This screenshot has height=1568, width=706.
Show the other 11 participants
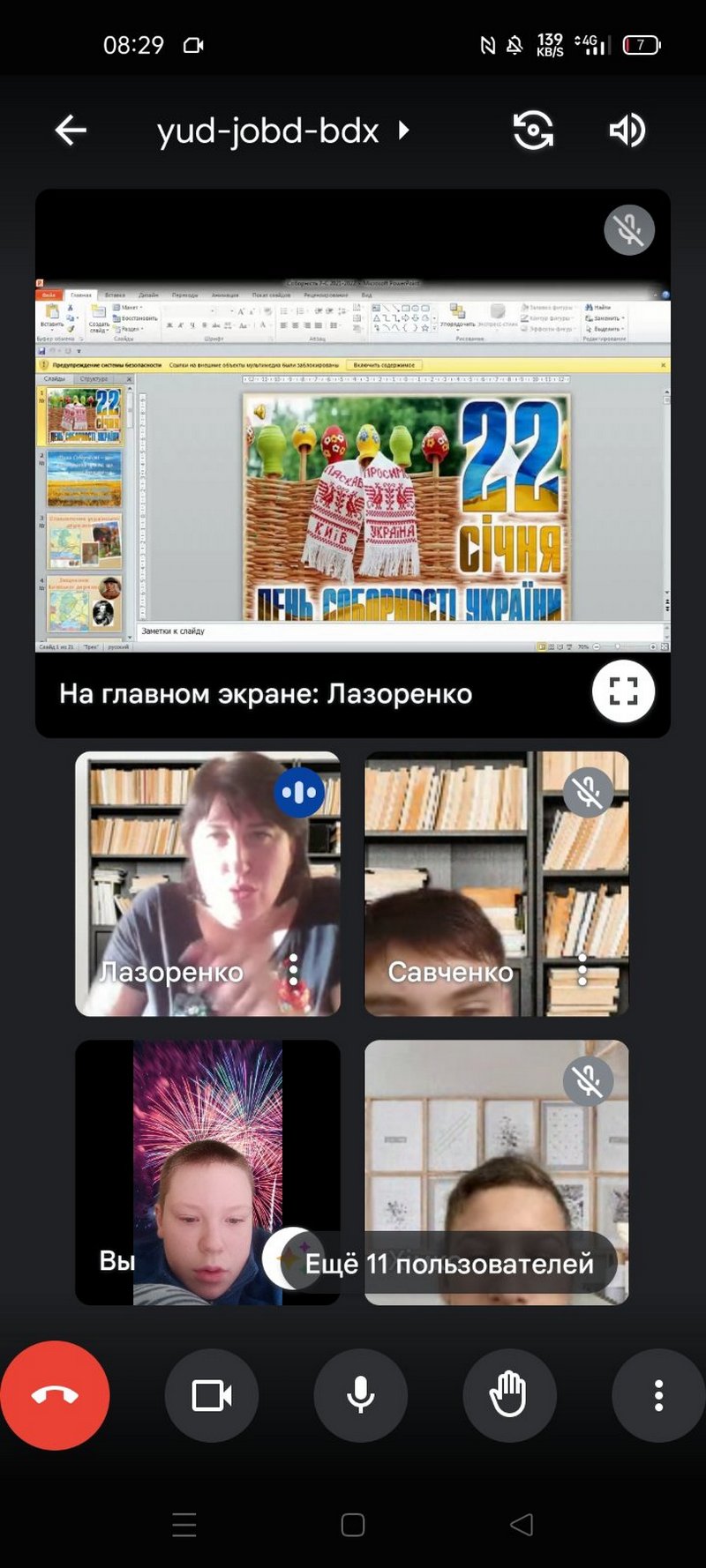[448, 1263]
